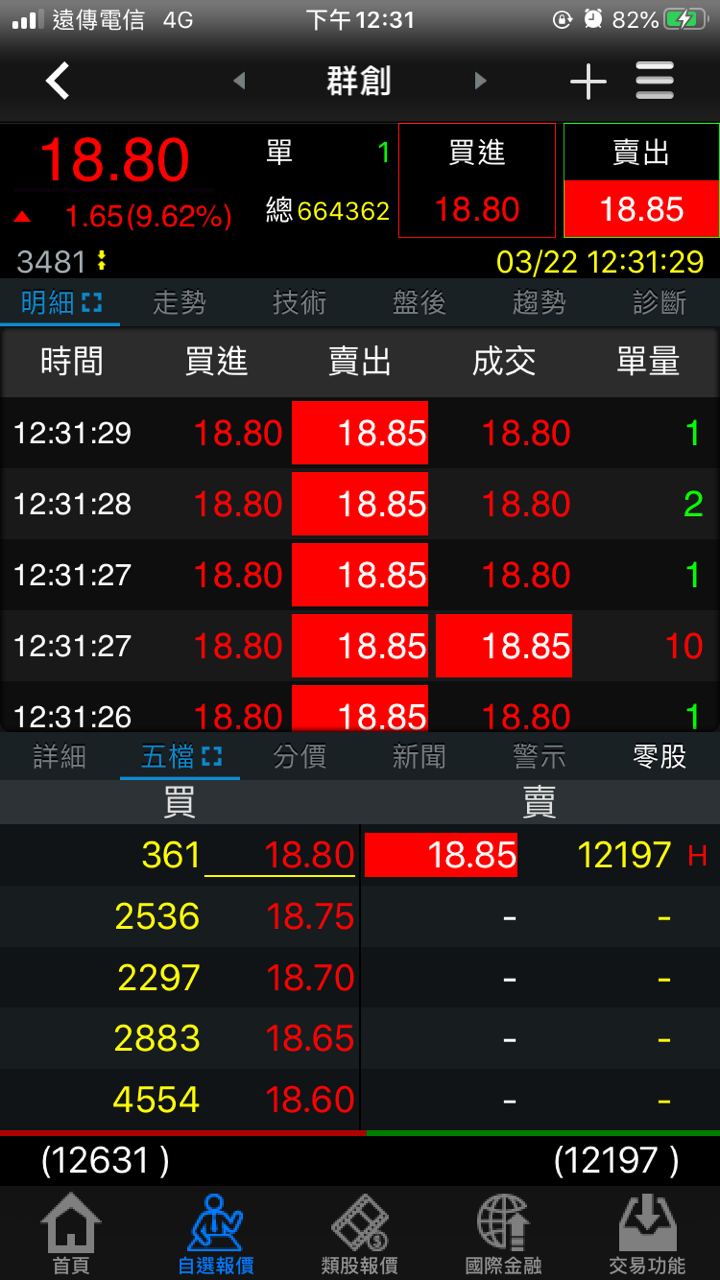Switch to the 詳細 tab
The height and width of the screenshot is (1280, 720).
pyautogui.click(x=60, y=757)
